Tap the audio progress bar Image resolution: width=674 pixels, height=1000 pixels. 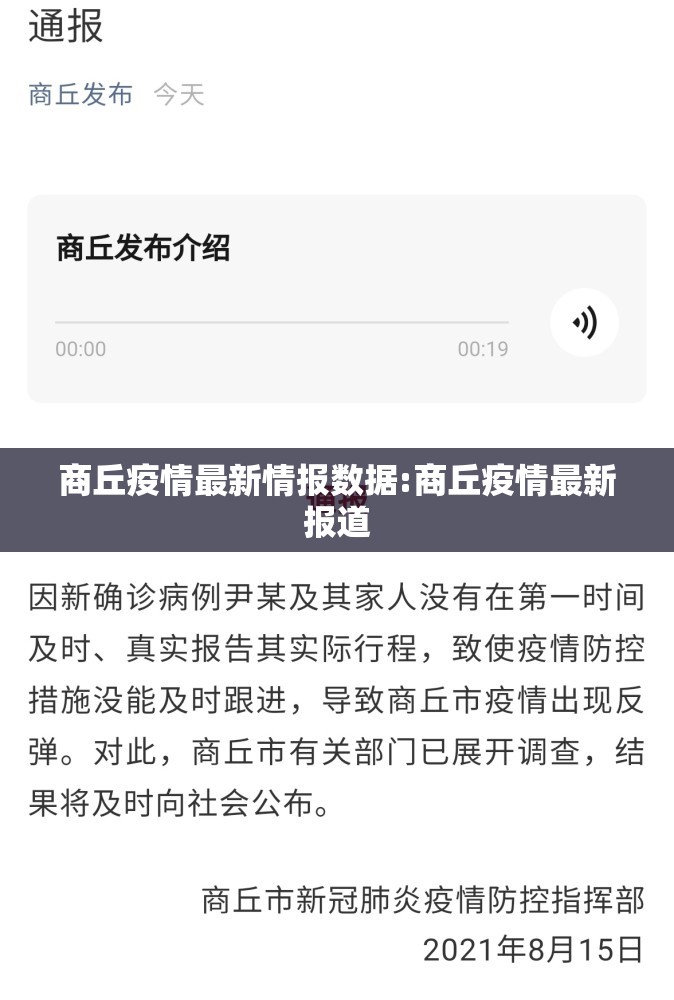click(281, 322)
